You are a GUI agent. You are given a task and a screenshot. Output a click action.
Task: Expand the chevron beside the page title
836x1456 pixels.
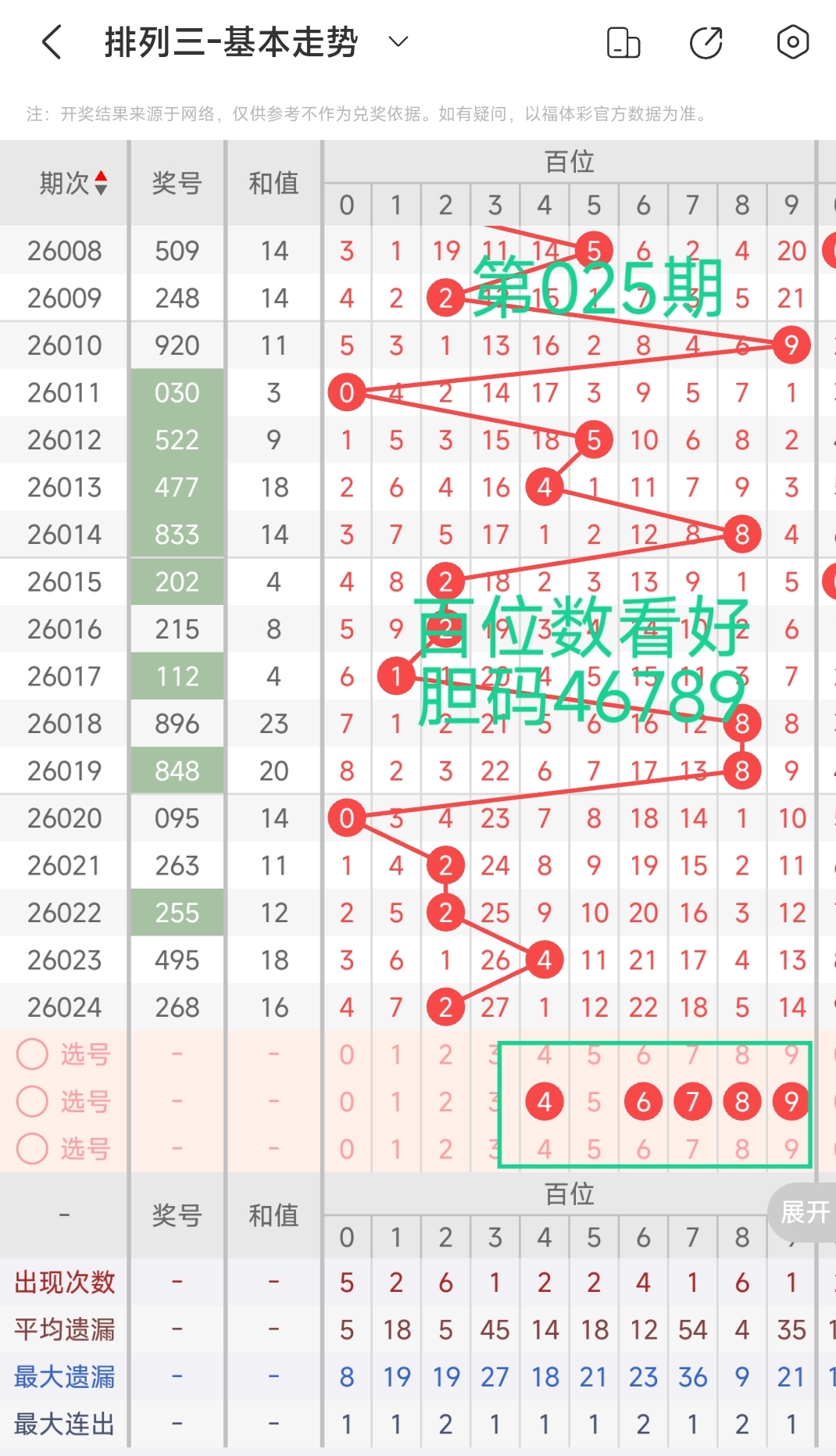pos(397,45)
